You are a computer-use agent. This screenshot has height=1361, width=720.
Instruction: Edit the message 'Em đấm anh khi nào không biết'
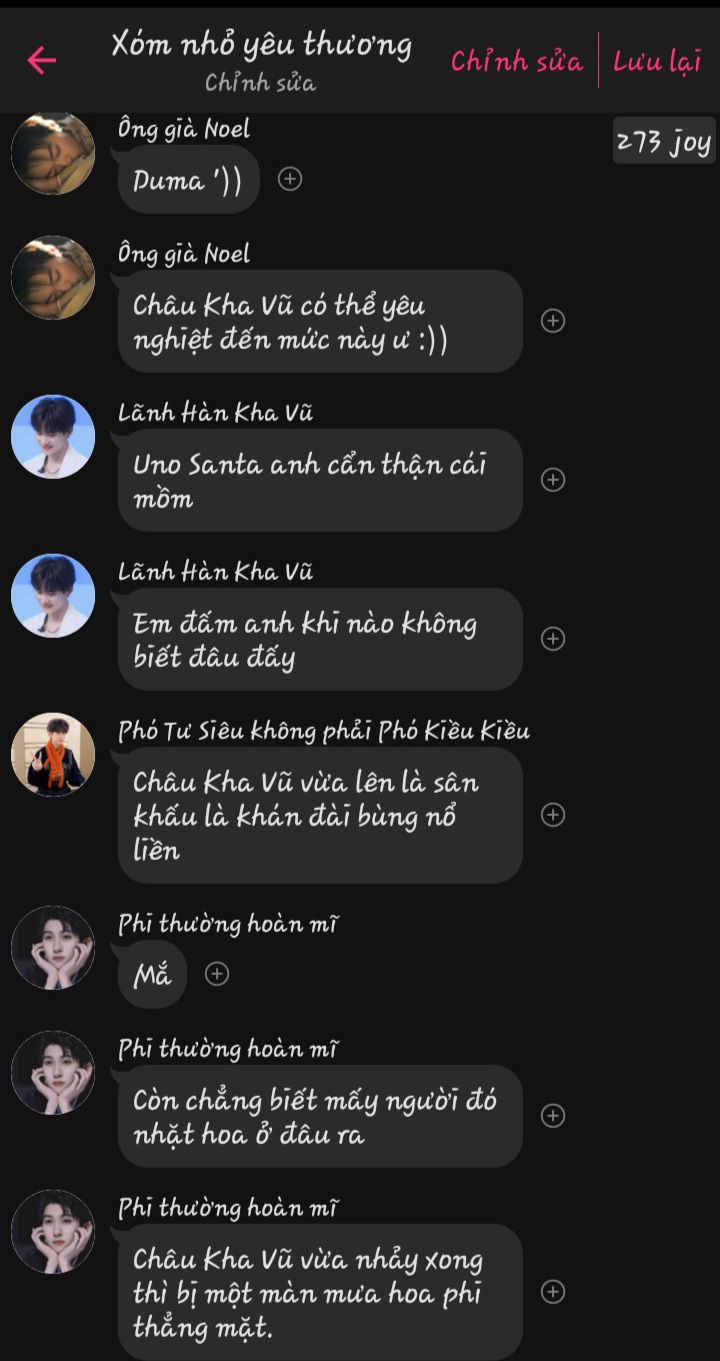click(320, 640)
